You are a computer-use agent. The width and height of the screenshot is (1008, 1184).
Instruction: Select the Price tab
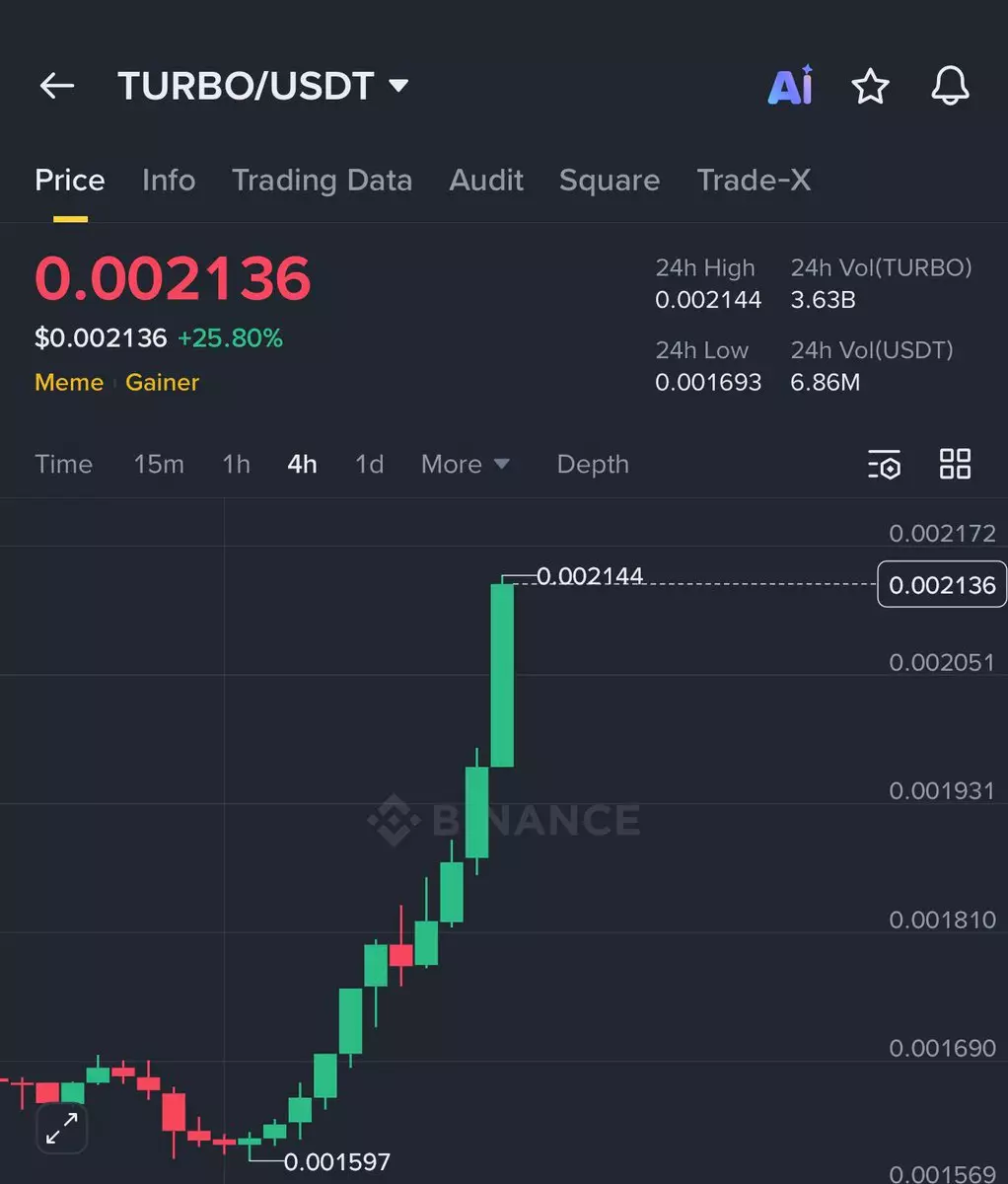[x=70, y=181]
